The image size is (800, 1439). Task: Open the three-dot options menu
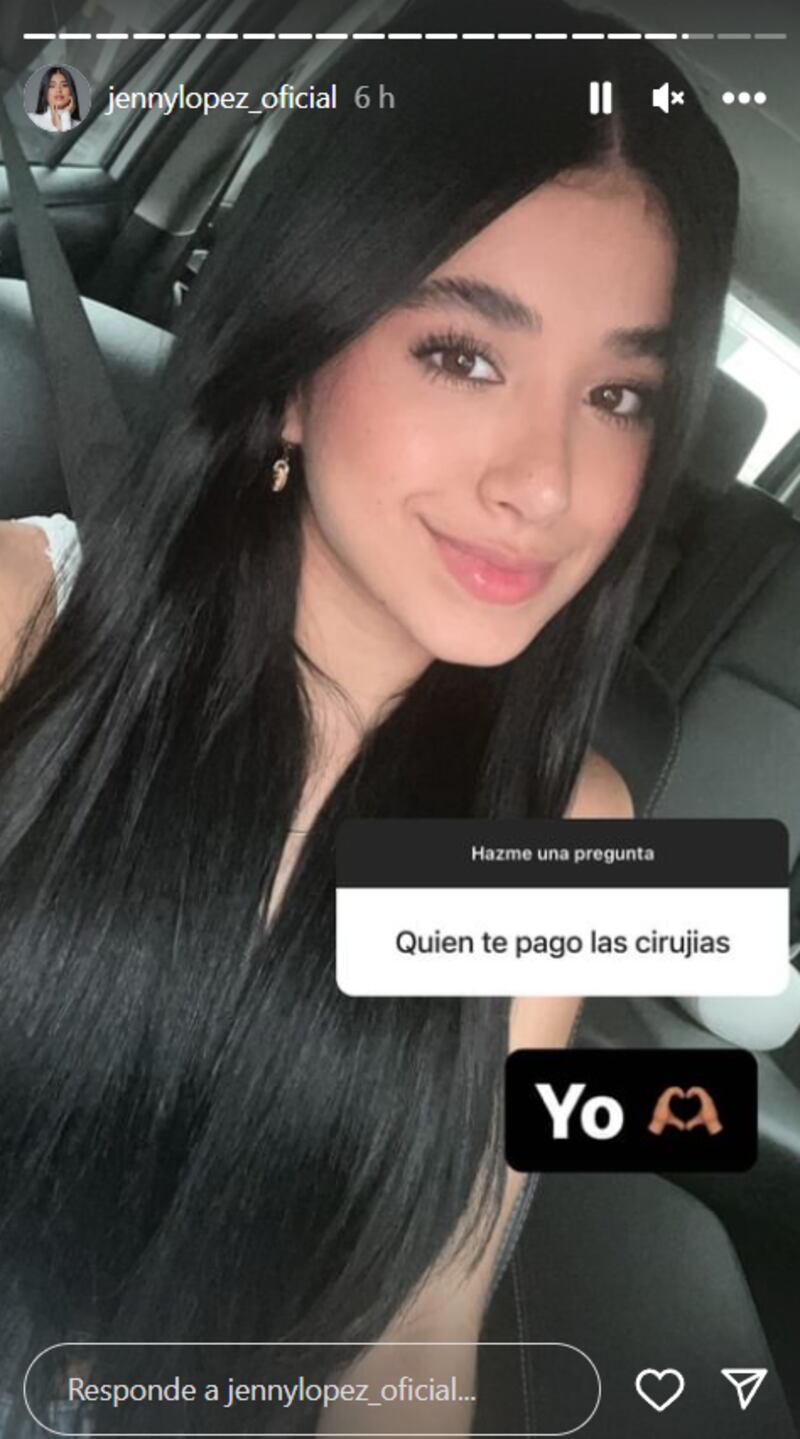coord(744,98)
